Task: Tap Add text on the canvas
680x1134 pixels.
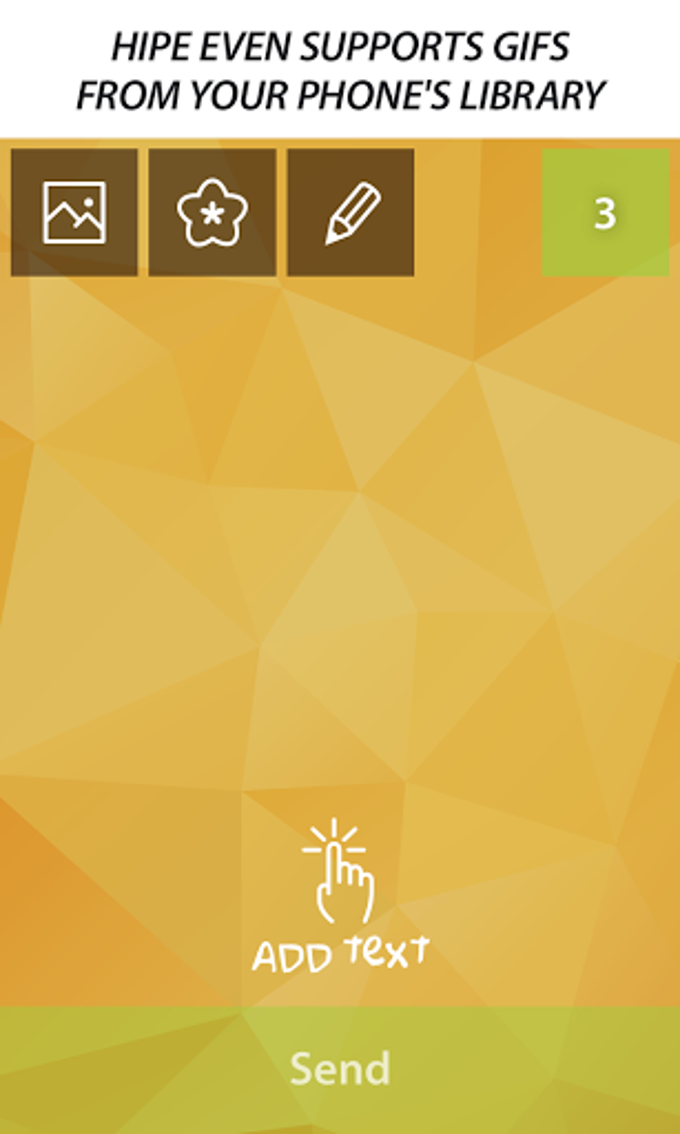Action: pos(340,900)
